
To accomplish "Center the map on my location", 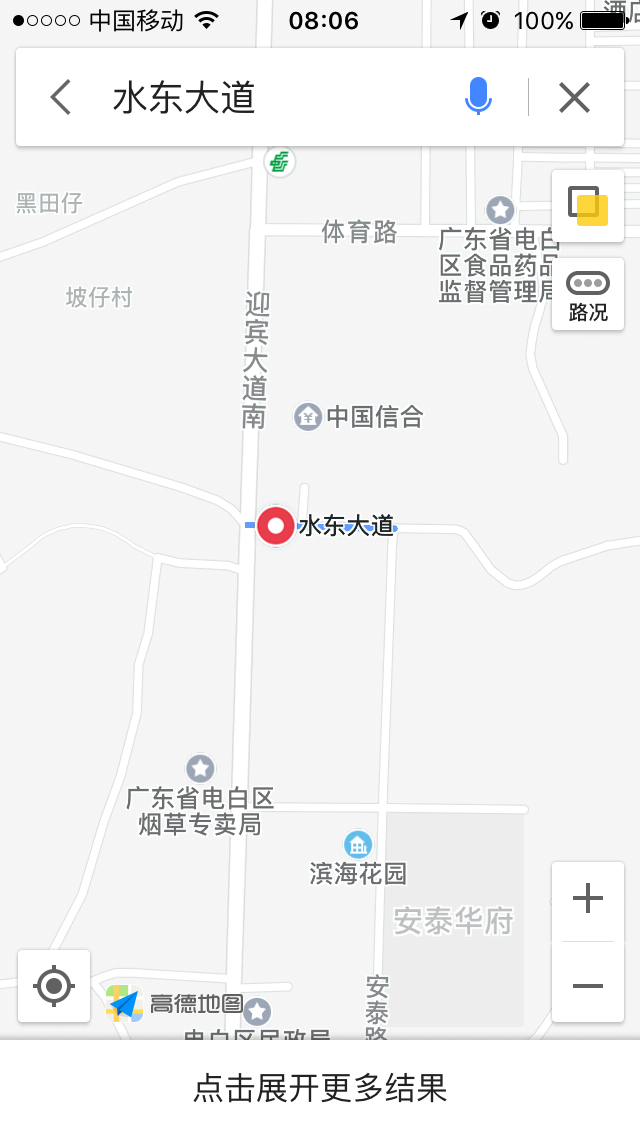I will click(x=54, y=986).
